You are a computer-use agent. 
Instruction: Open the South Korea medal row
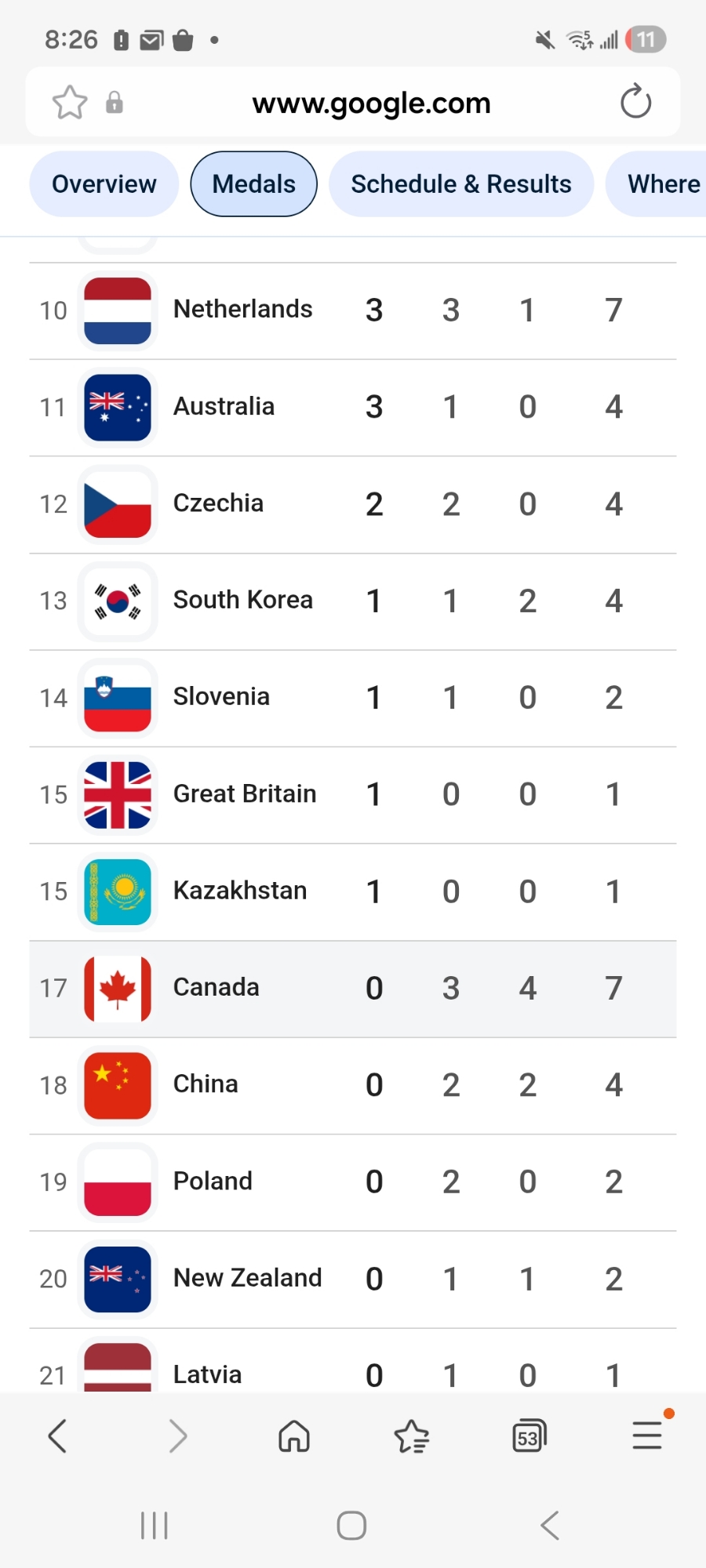[243, 601]
